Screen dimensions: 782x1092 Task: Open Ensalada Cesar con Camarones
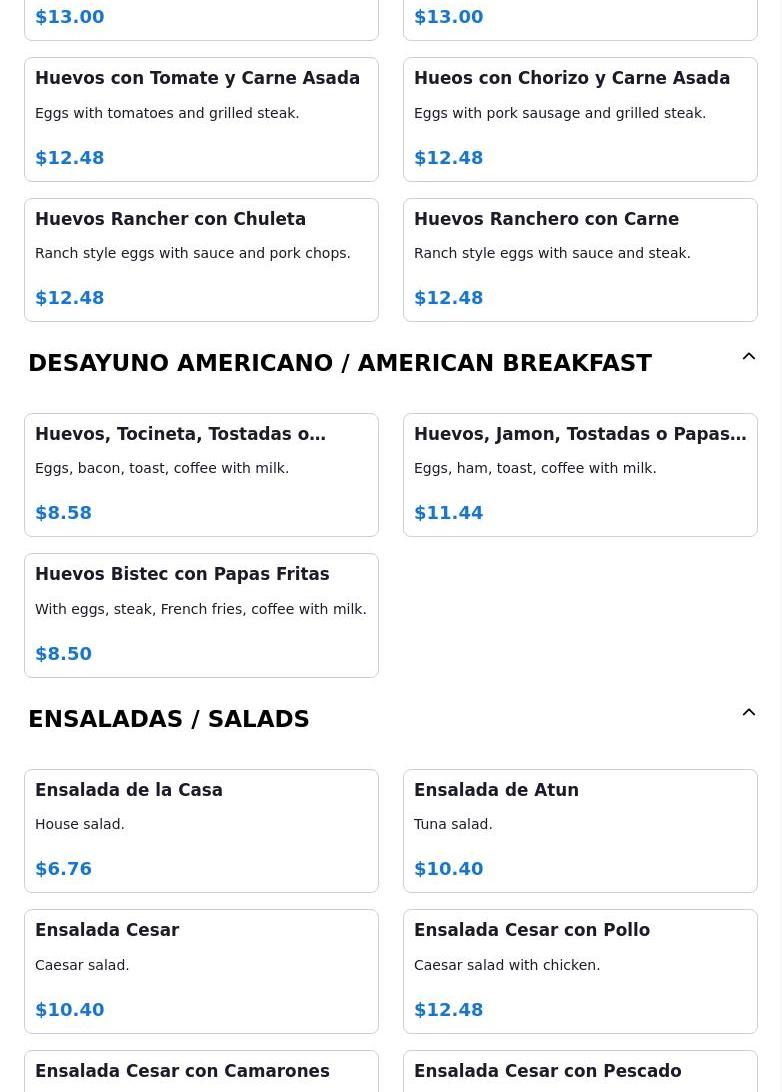click(x=201, y=1072)
